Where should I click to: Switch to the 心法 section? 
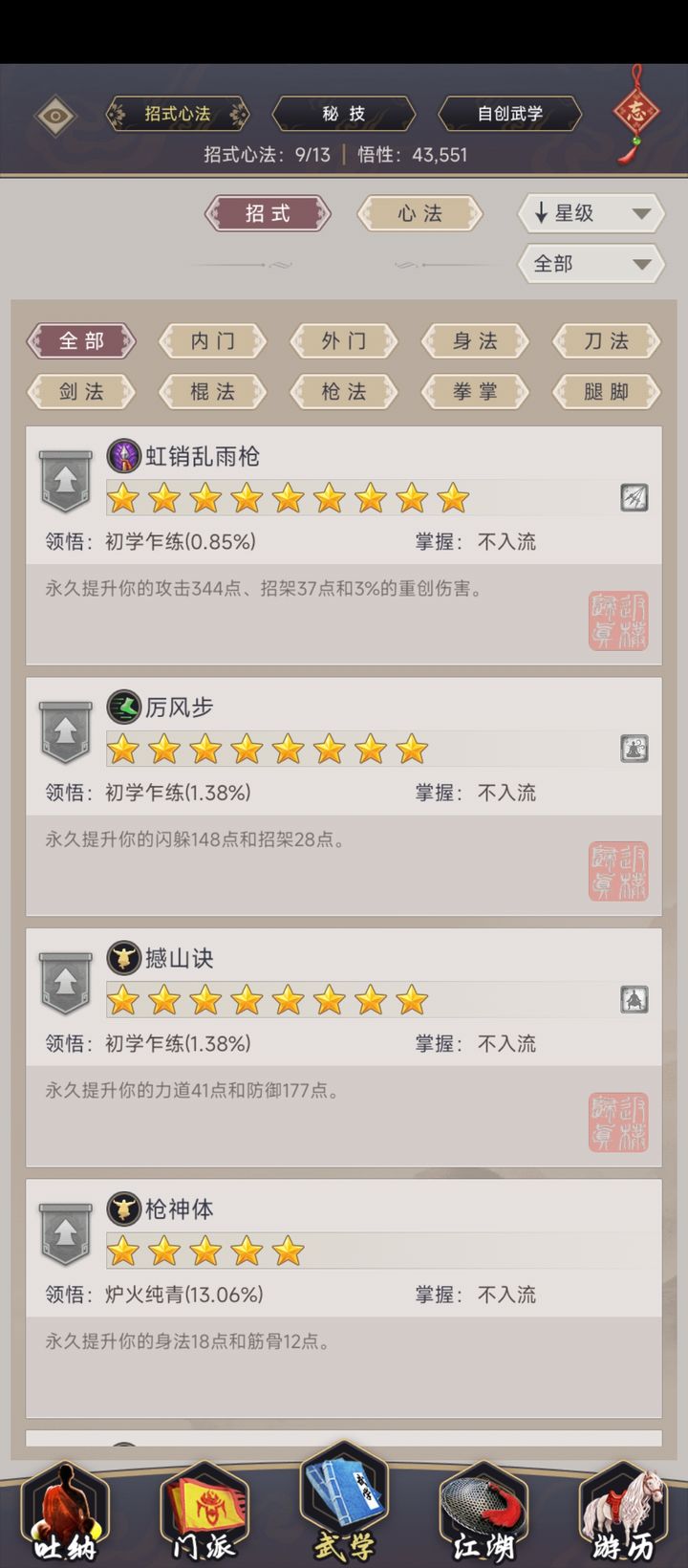[419, 213]
